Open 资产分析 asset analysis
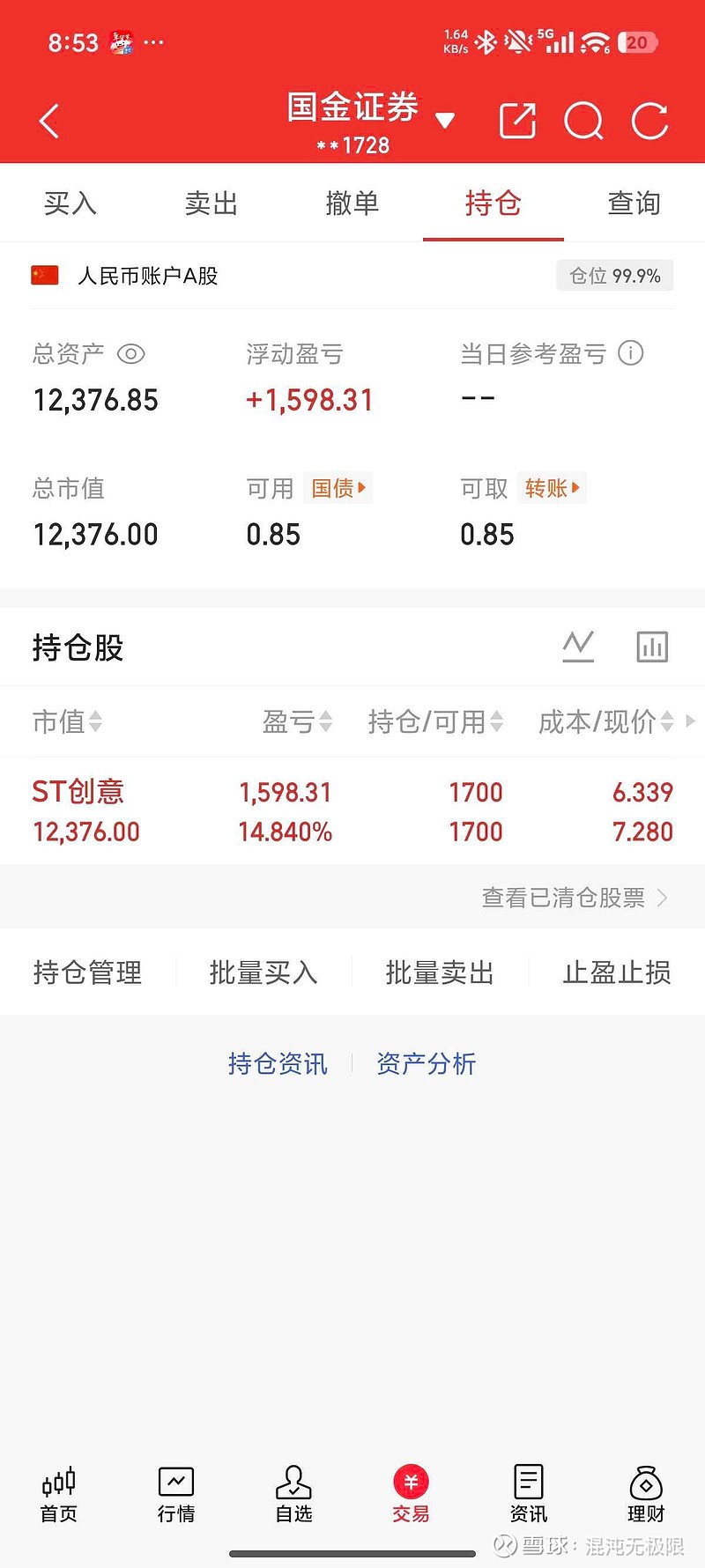This screenshot has height=1568, width=705. (x=427, y=1063)
